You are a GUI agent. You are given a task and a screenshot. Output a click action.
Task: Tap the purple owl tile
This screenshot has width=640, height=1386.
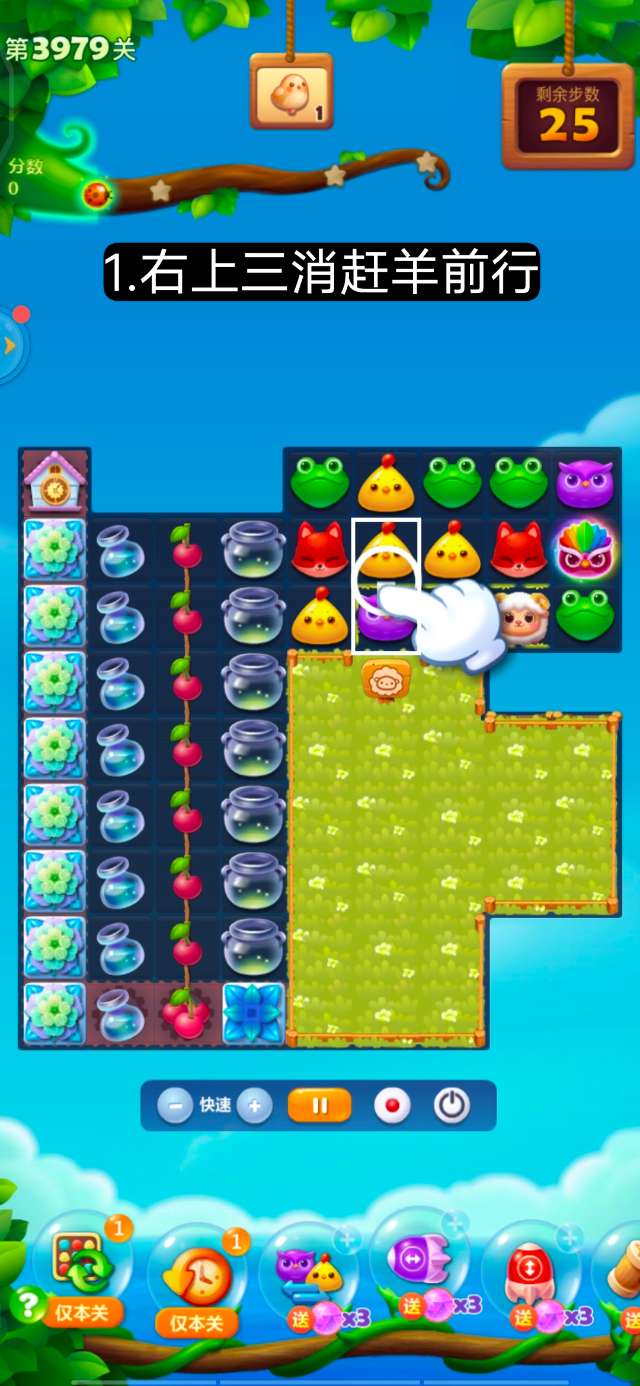585,483
